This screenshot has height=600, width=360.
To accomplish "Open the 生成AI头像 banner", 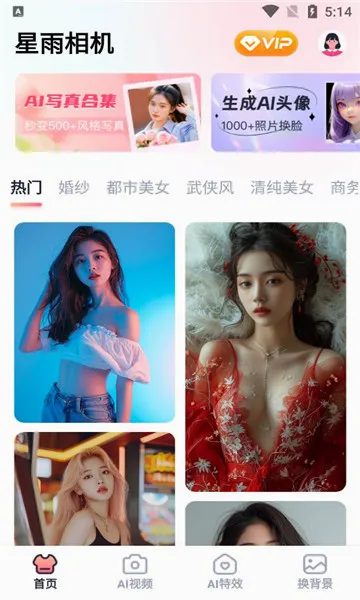I will point(285,112).
